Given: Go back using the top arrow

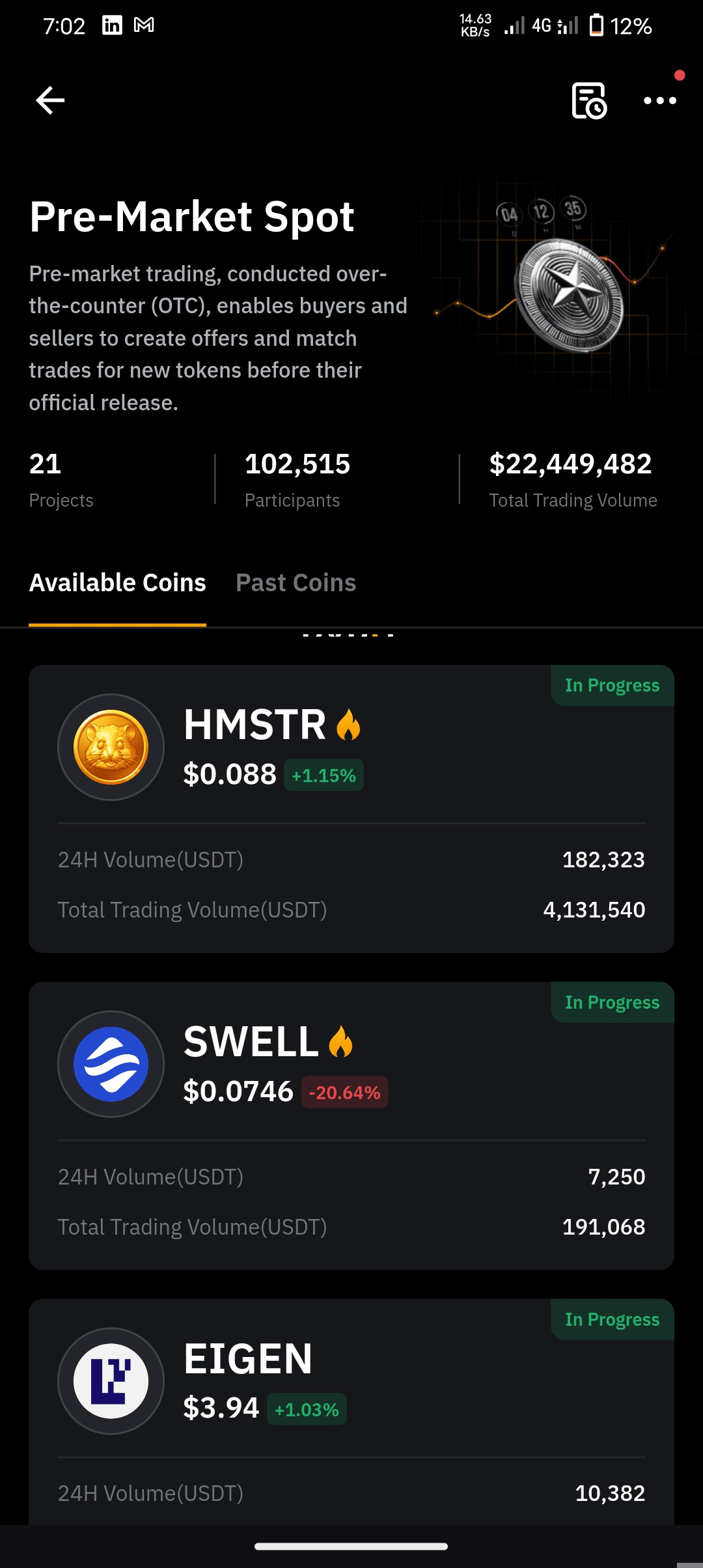Looking at the screenshot, I should [x=50, y=100].
